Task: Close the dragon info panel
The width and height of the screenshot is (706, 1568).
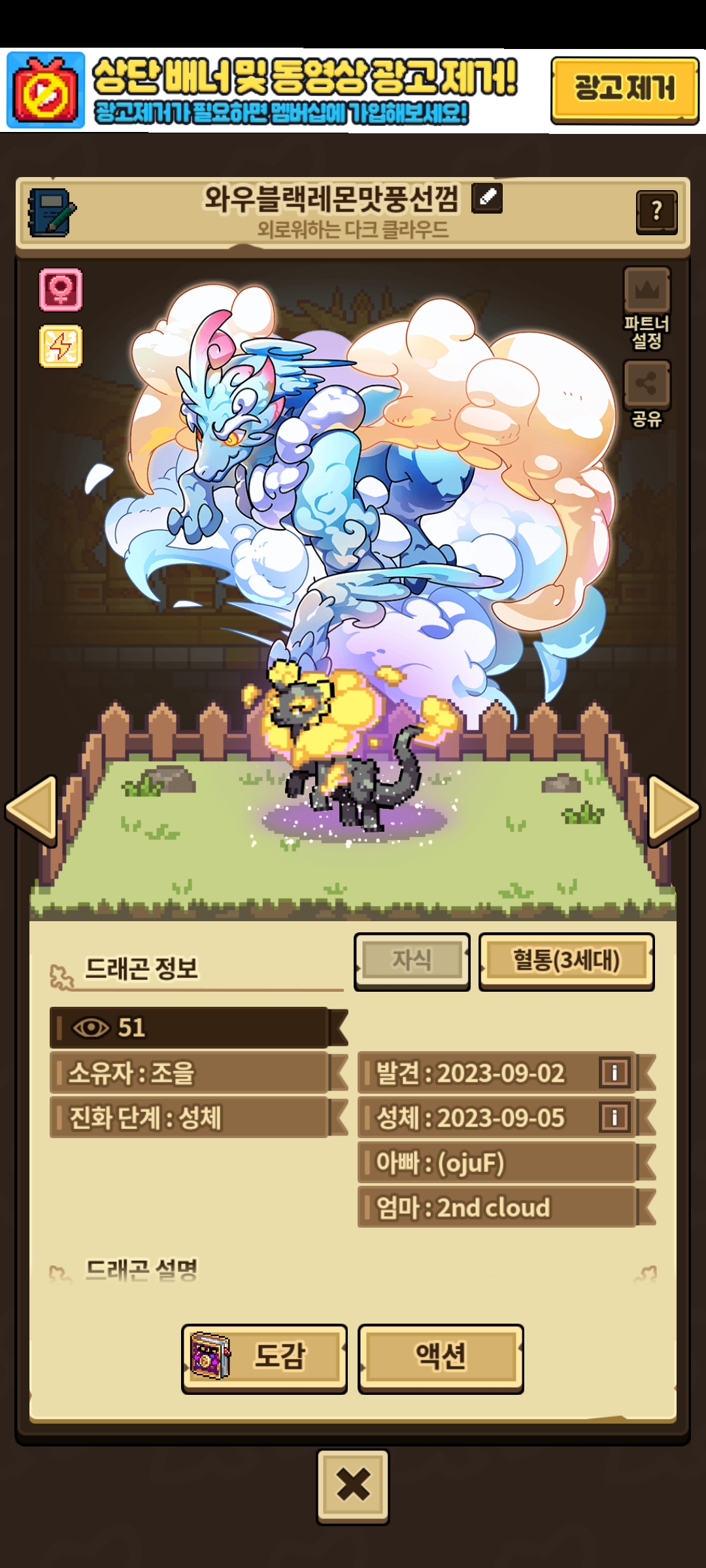Action: pos(353,1486)
